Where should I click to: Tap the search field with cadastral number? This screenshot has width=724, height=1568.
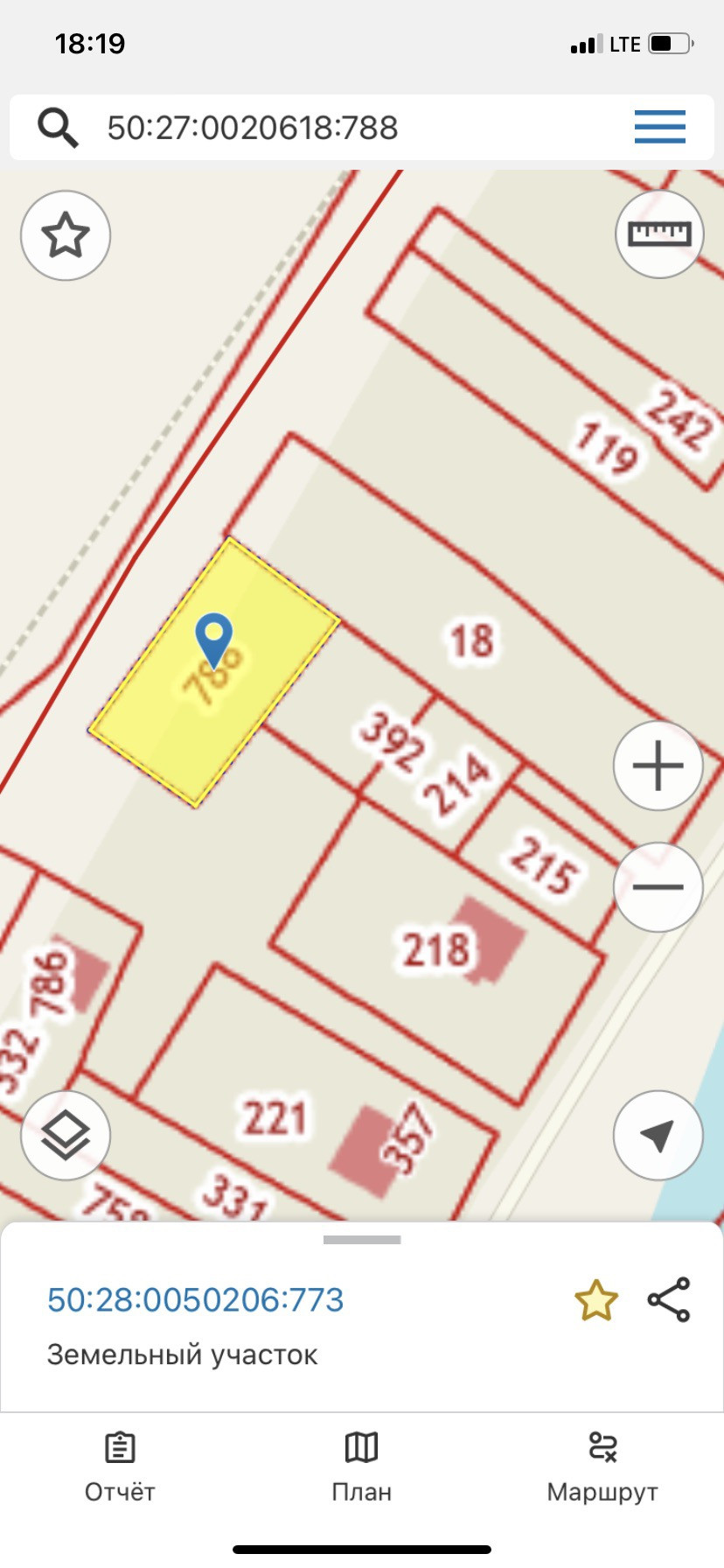click(x=252, y=128)
